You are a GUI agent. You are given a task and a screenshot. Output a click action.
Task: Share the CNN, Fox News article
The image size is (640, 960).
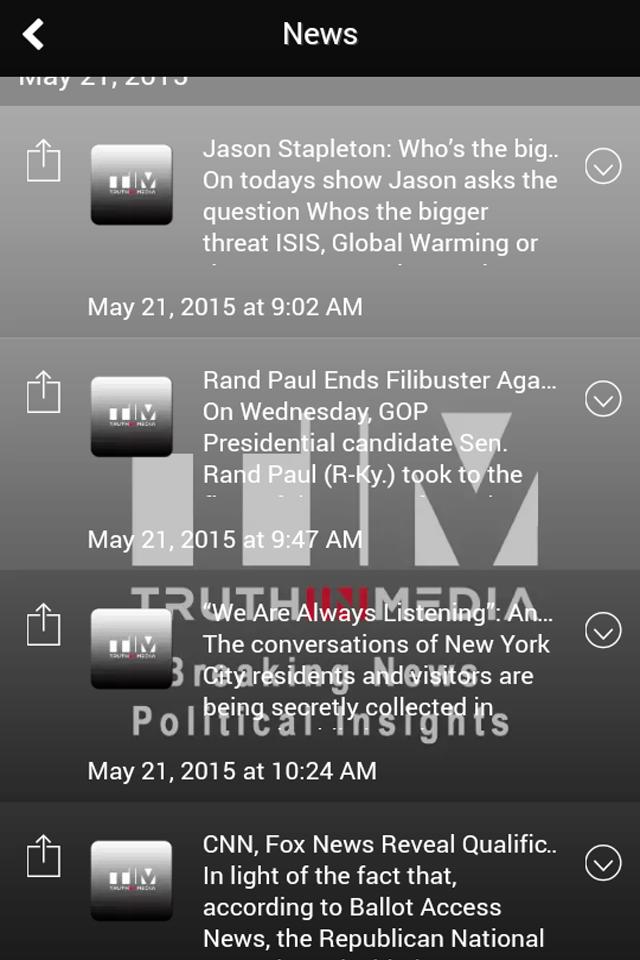[43, 857]
